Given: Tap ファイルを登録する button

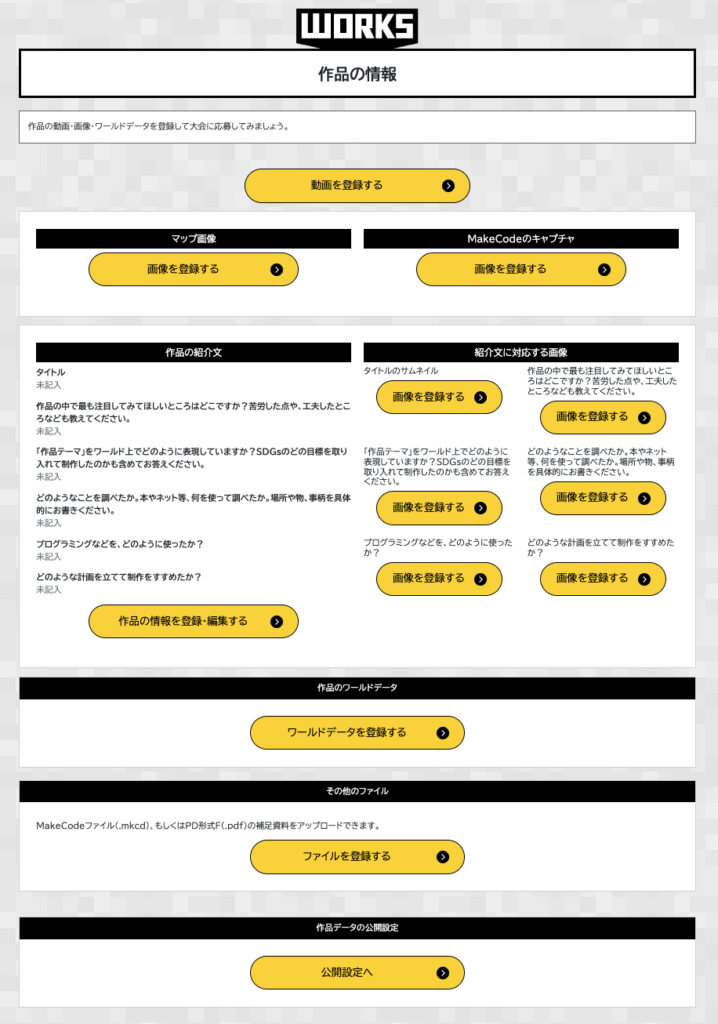Looking at the screenshot, I should pyautogui.click(x=357, y=856).
